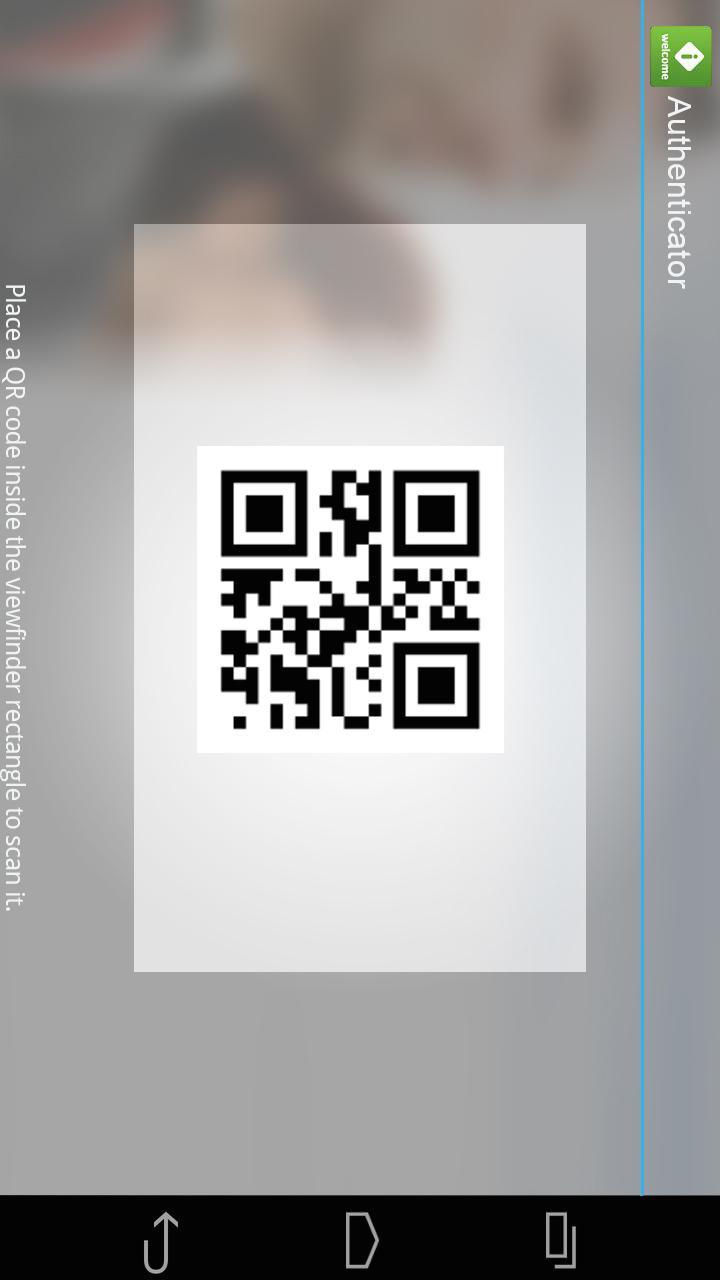Screen dimensions: 720x1280
Task: Click the center module of the QR code
Action: pyautogui.click(x=352, y=597)
